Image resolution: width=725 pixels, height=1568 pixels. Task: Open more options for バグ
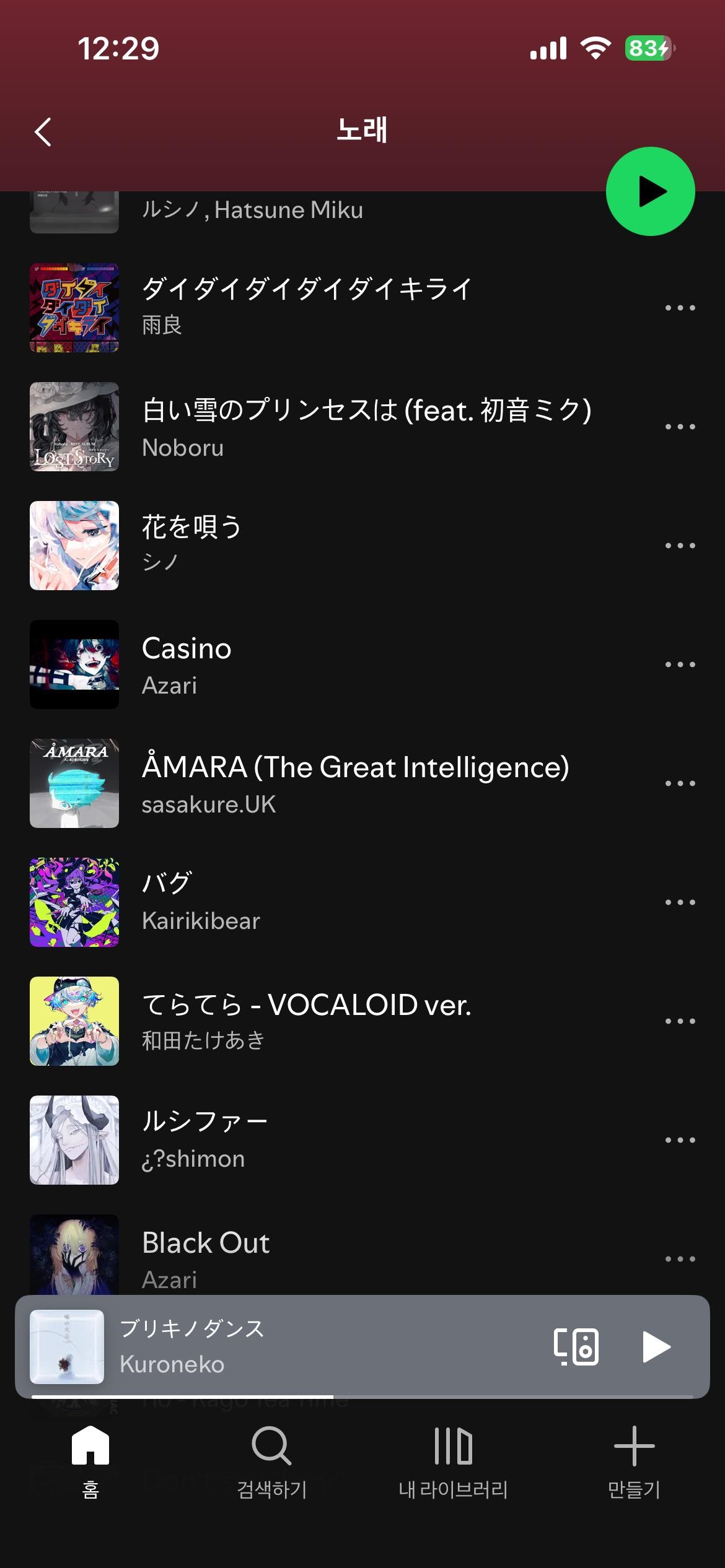click(680, 902)
